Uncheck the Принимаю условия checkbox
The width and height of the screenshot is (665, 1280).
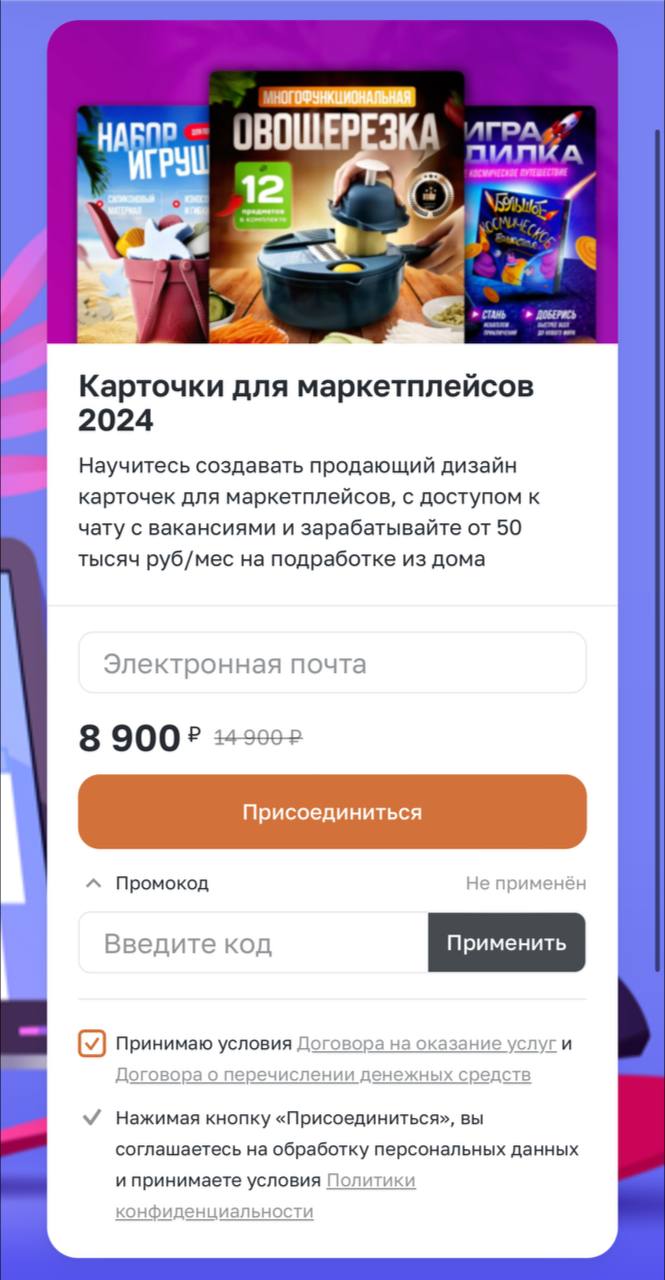point(92,1044)
